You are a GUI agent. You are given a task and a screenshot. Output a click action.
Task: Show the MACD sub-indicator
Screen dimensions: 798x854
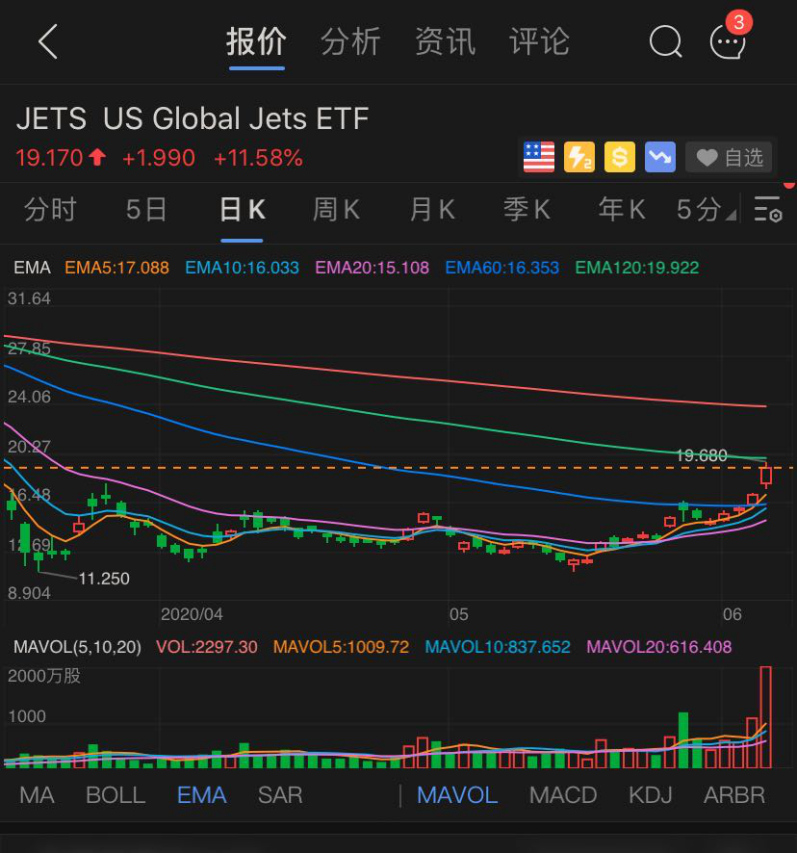coord(563,795)
